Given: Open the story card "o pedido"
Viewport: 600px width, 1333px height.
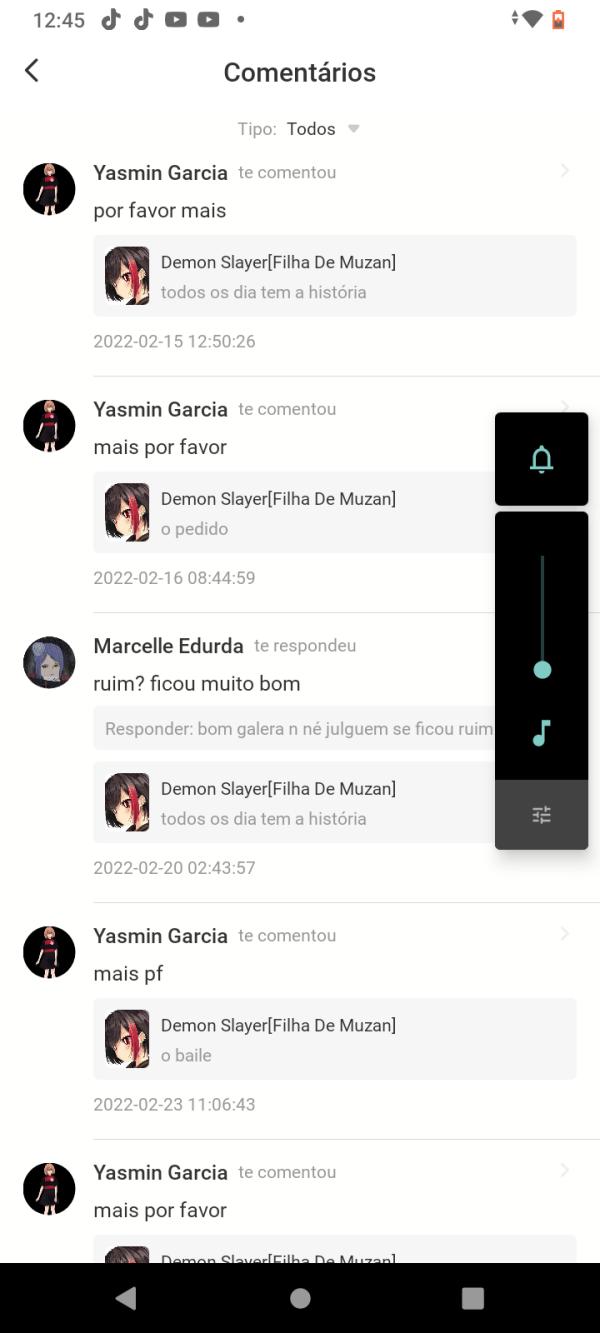Looking at the screenshot, I should click(x=290, y=512).
